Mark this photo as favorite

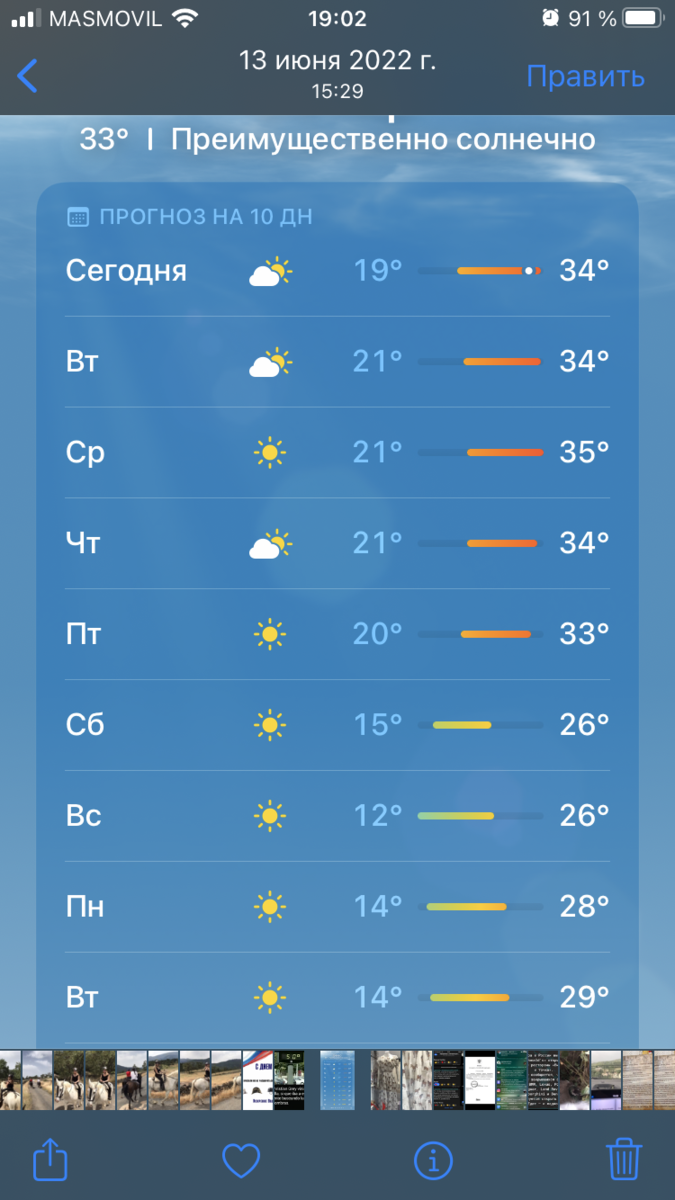241,1160
